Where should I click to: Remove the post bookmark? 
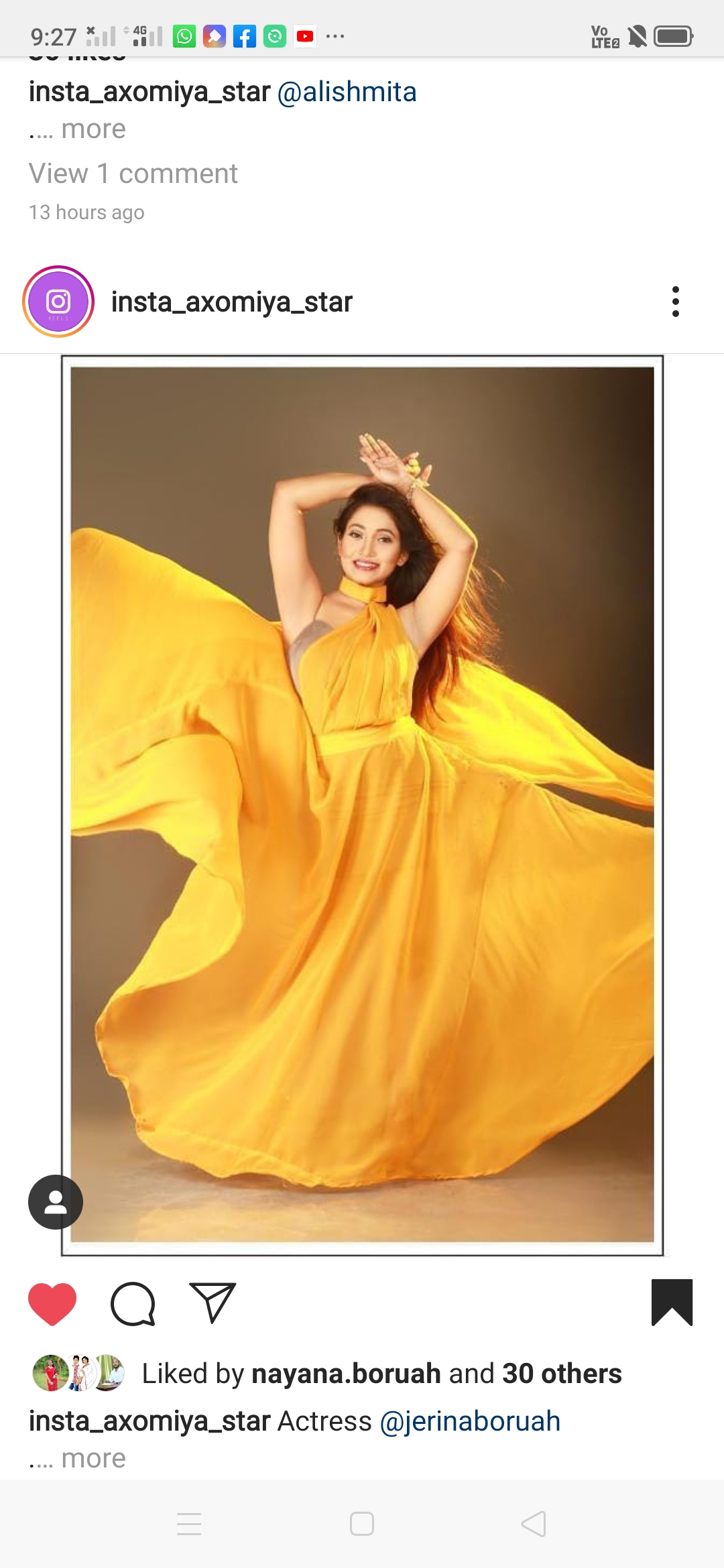[672, 1302]
